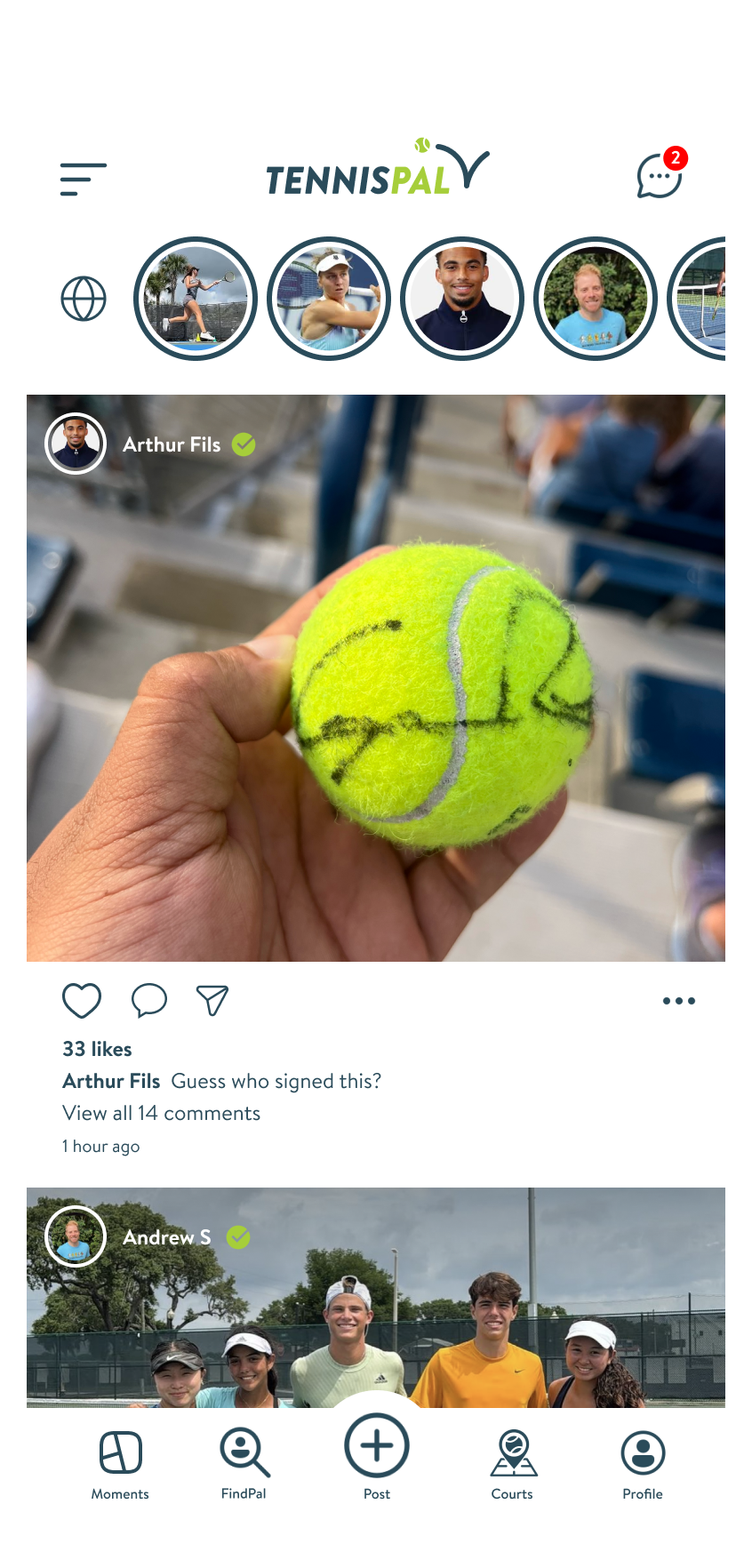This screenshot has width=752, height=1568.
Task: Share Arthur Fils' post
Action: point(212,1001)
